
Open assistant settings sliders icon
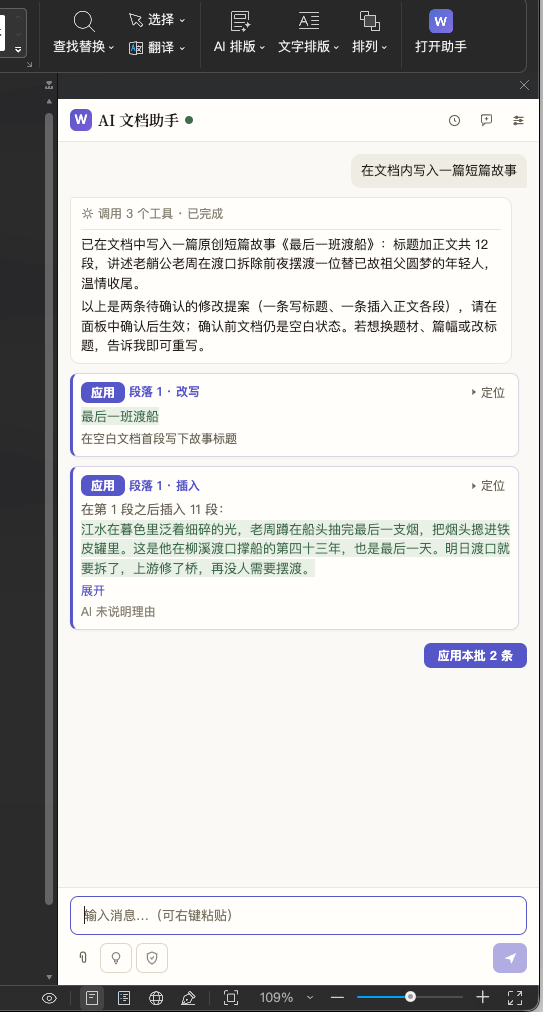pyautogui.click(x=518, y=120)
